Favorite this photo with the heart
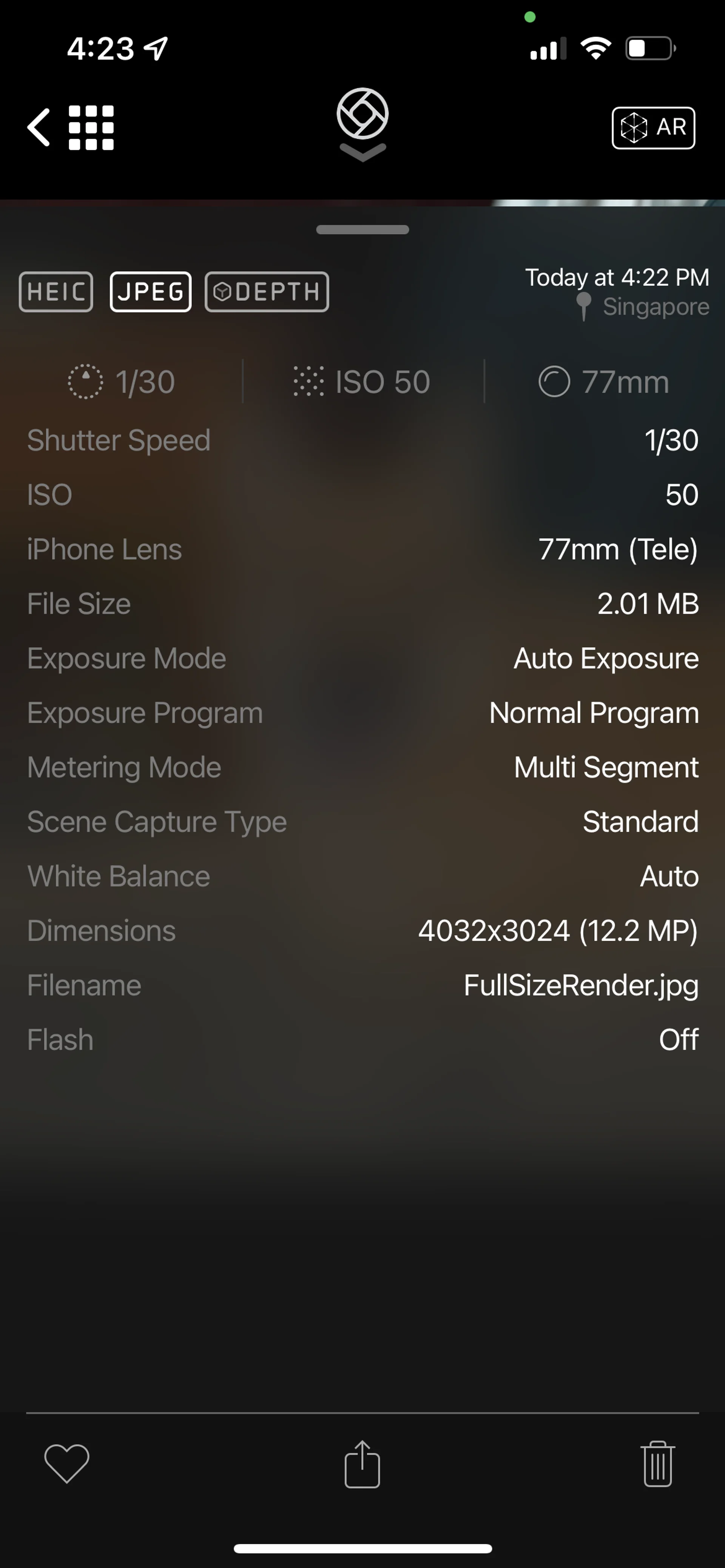The height and width of the screenshot is (1568, 725). pyautogui.click(x=67, y=1463)
